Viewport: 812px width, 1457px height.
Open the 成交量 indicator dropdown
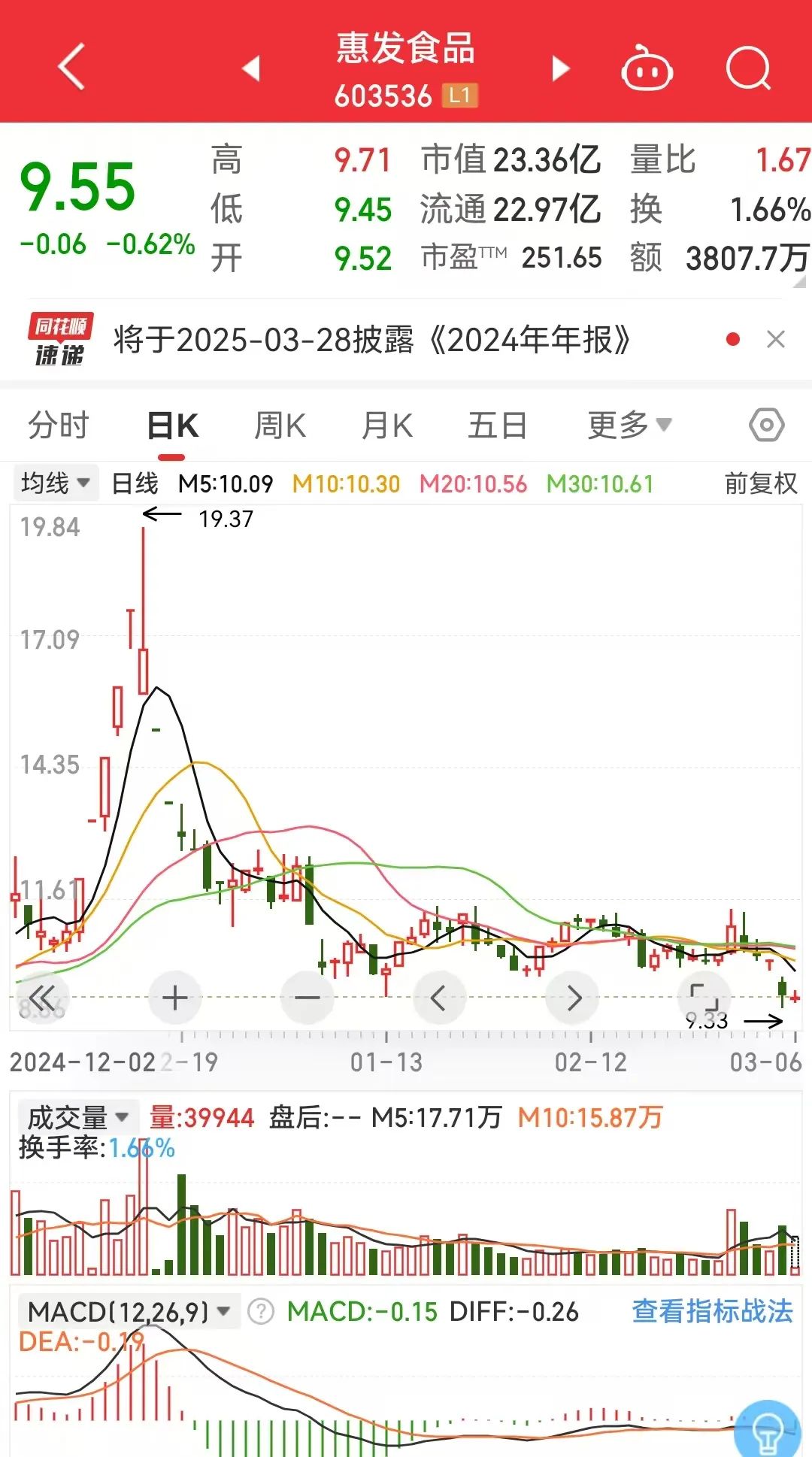[77, 1117]
